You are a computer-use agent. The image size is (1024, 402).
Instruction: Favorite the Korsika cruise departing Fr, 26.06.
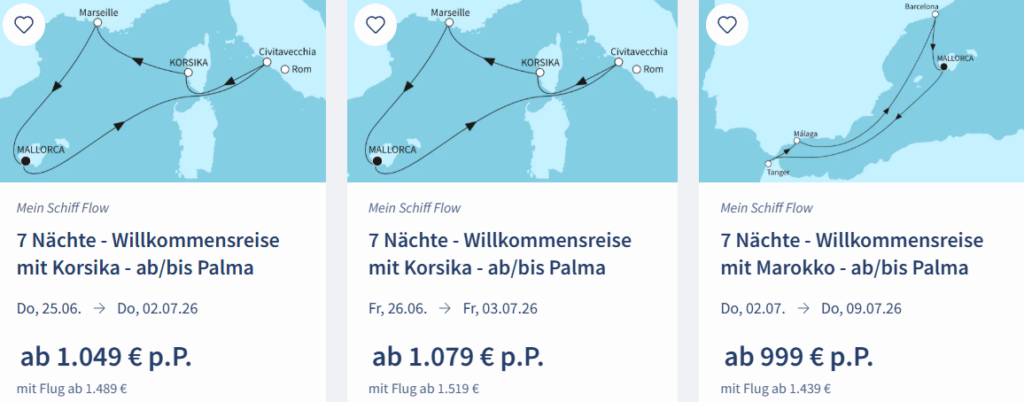point(374,25)
